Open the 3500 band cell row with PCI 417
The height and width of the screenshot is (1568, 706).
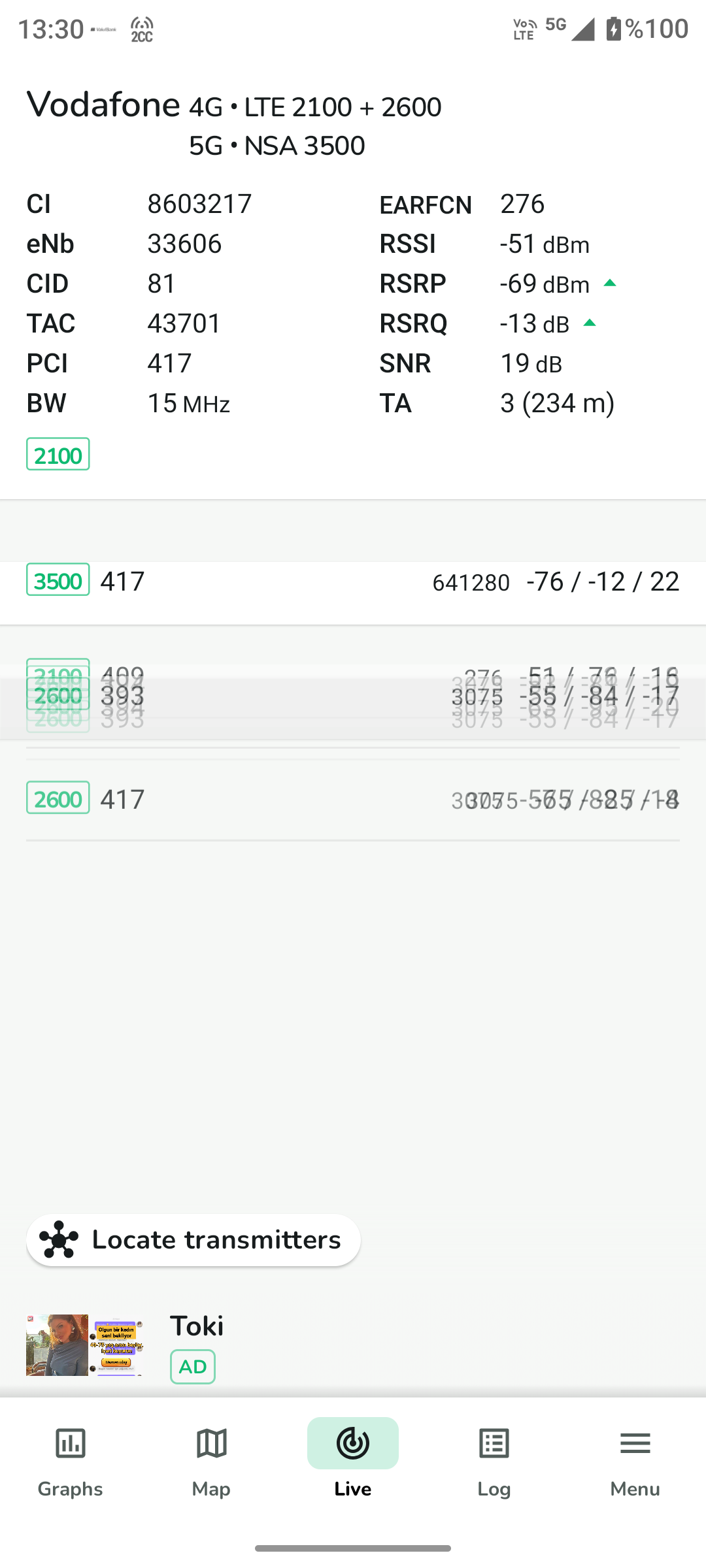pyautogui.click(x=353, y=581)
